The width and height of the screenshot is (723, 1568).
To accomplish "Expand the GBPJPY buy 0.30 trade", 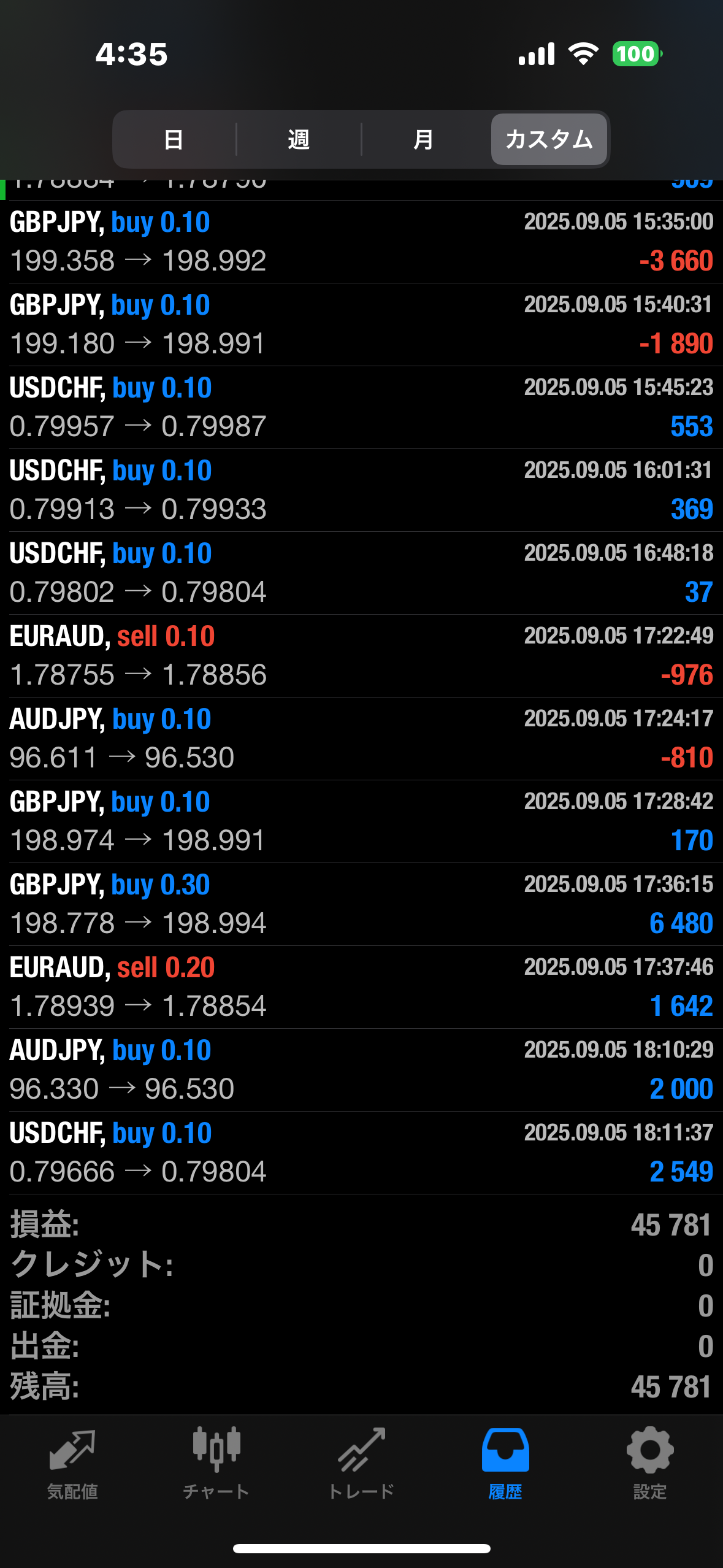I will 361,904.
